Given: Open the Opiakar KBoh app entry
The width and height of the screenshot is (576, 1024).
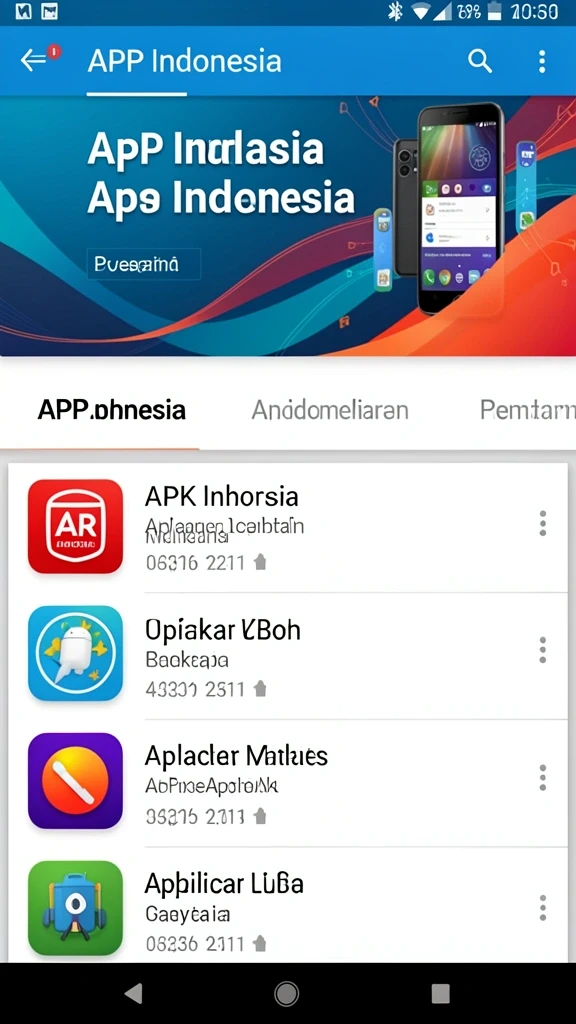Looking at the screenshot, I should [288, 654].
